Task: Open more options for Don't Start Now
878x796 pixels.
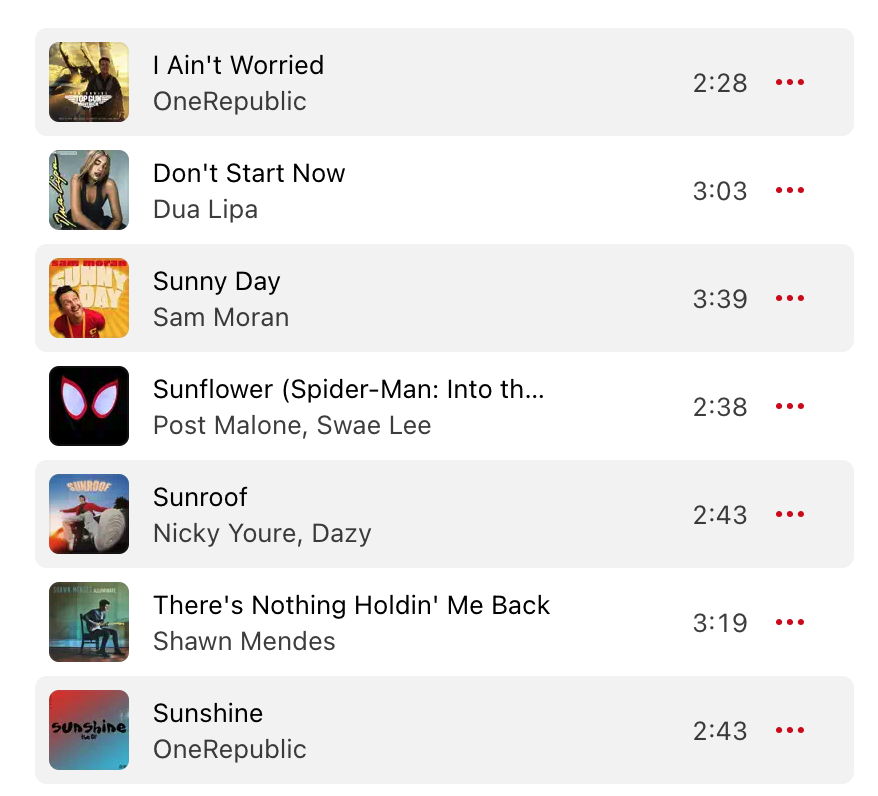Action: (x=790, y=190)
